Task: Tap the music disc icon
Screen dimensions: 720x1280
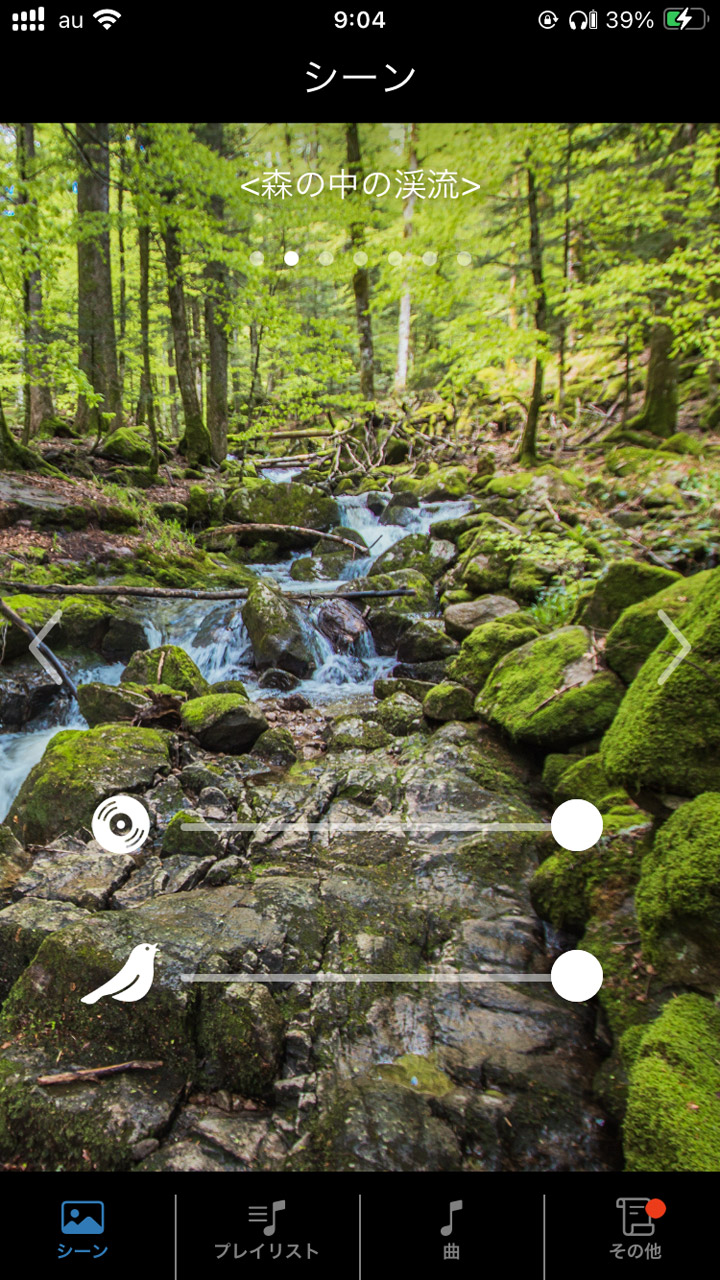Action: pos(121,825)
